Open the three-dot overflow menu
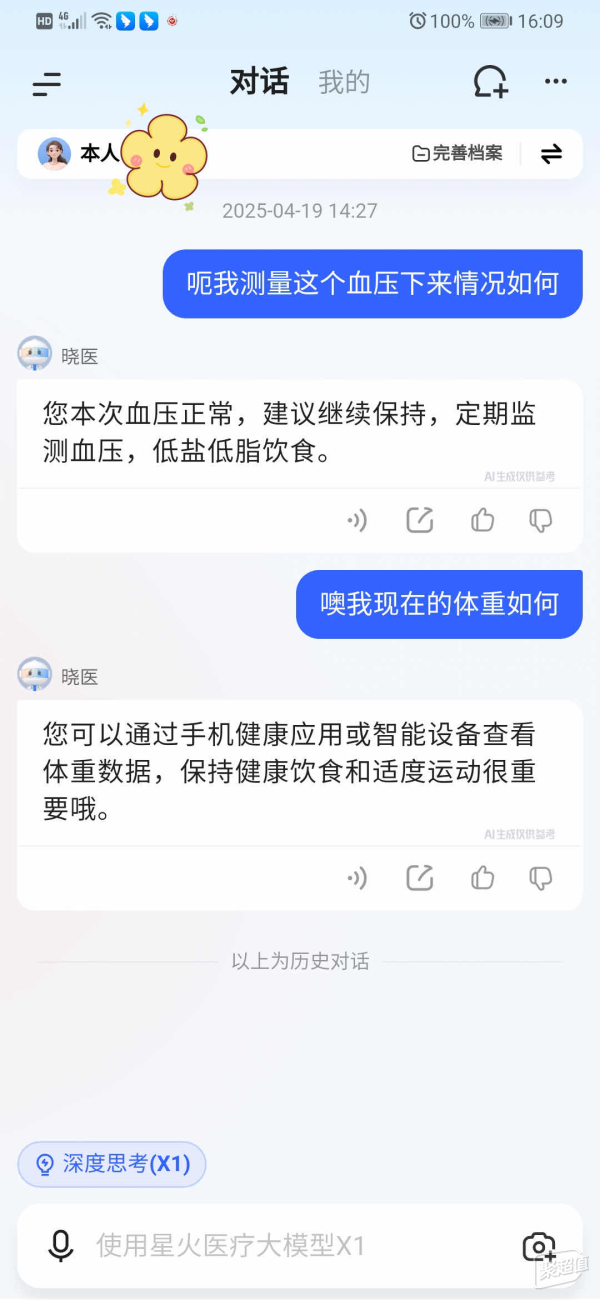 556,82
